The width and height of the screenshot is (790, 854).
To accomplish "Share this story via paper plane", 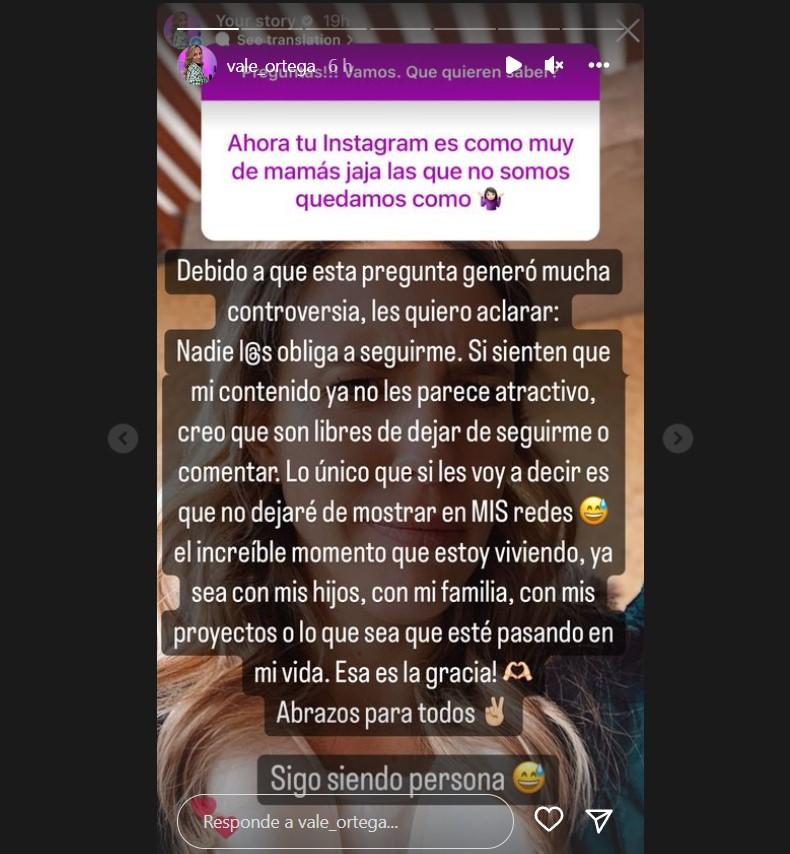I will click(x=598, y=820).
